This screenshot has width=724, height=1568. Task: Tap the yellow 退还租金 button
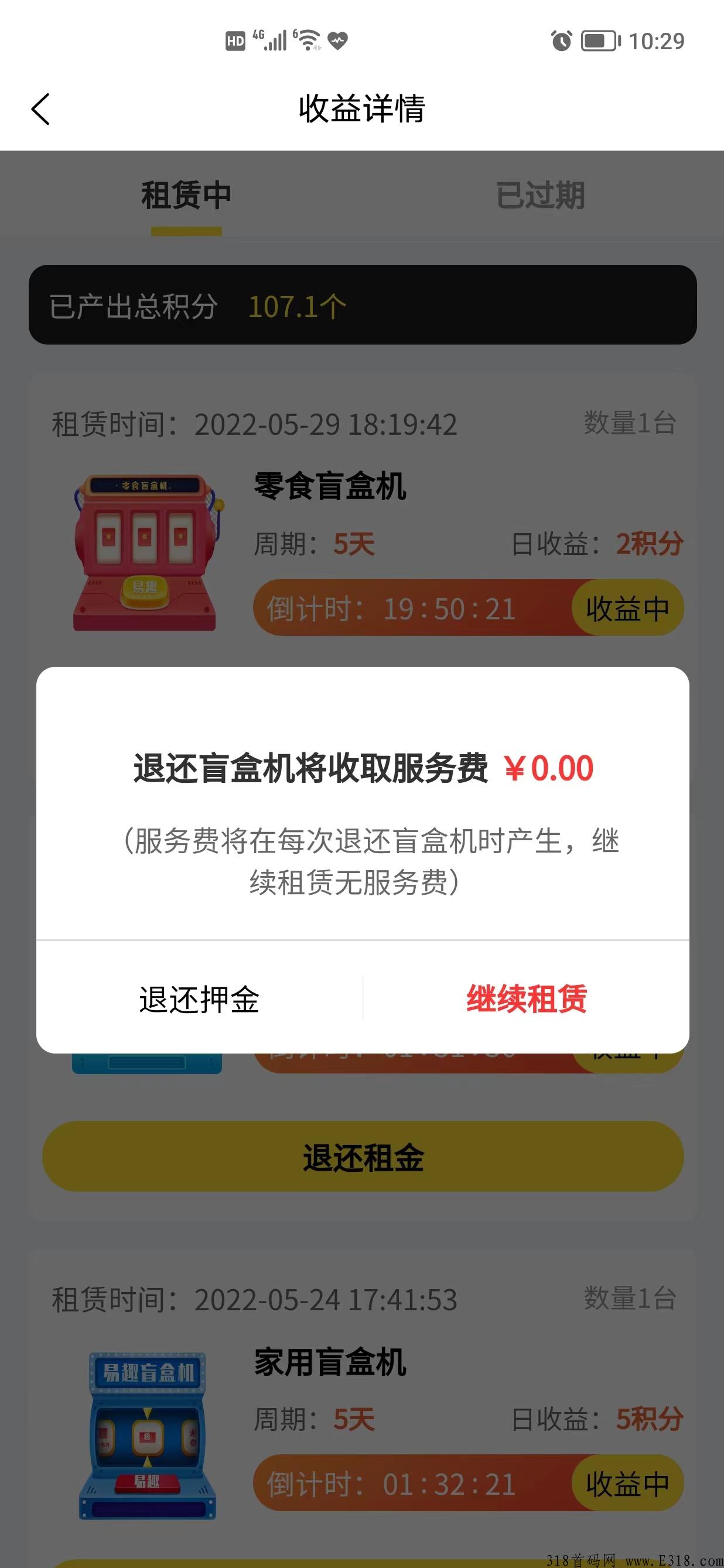click(x=363, y=1157)
